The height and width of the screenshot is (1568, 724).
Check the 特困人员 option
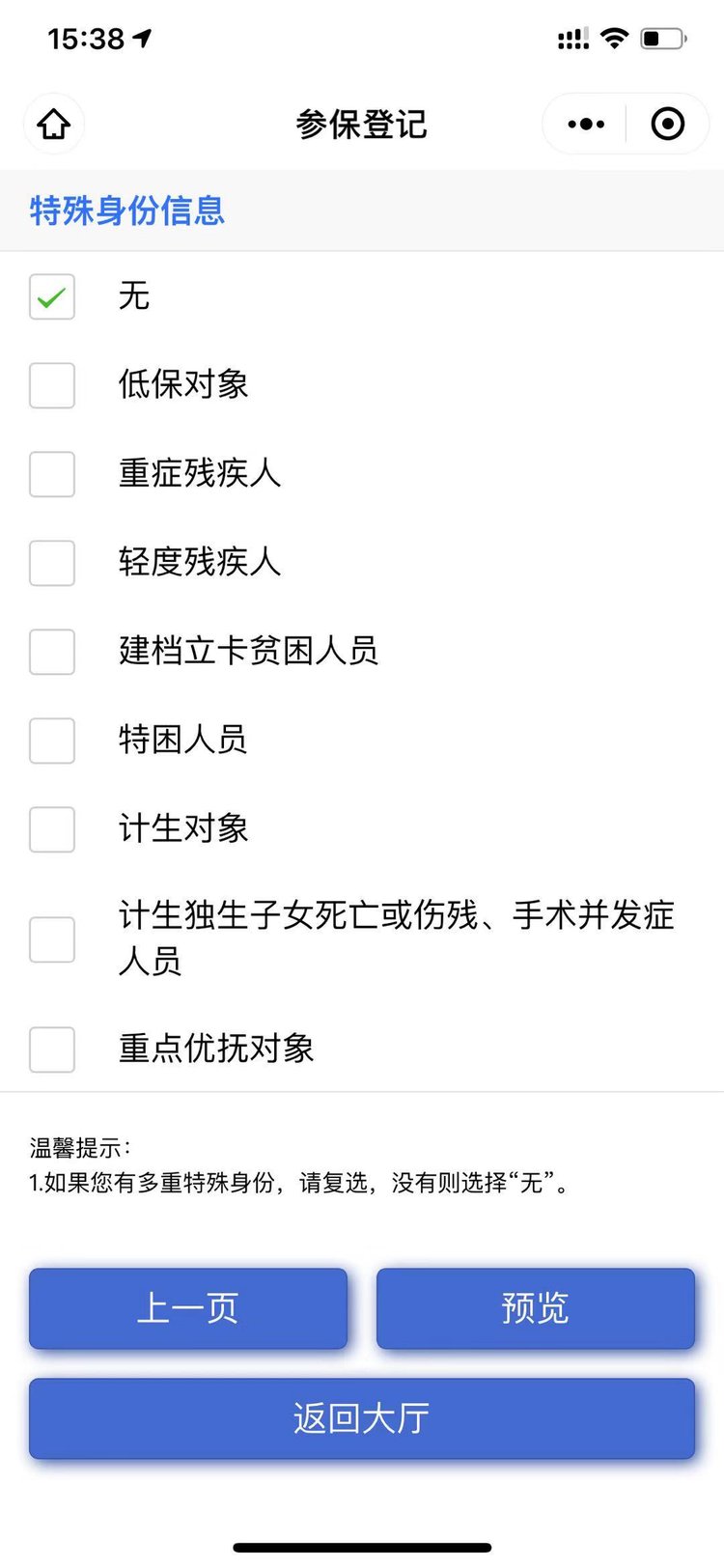[52, 741]
